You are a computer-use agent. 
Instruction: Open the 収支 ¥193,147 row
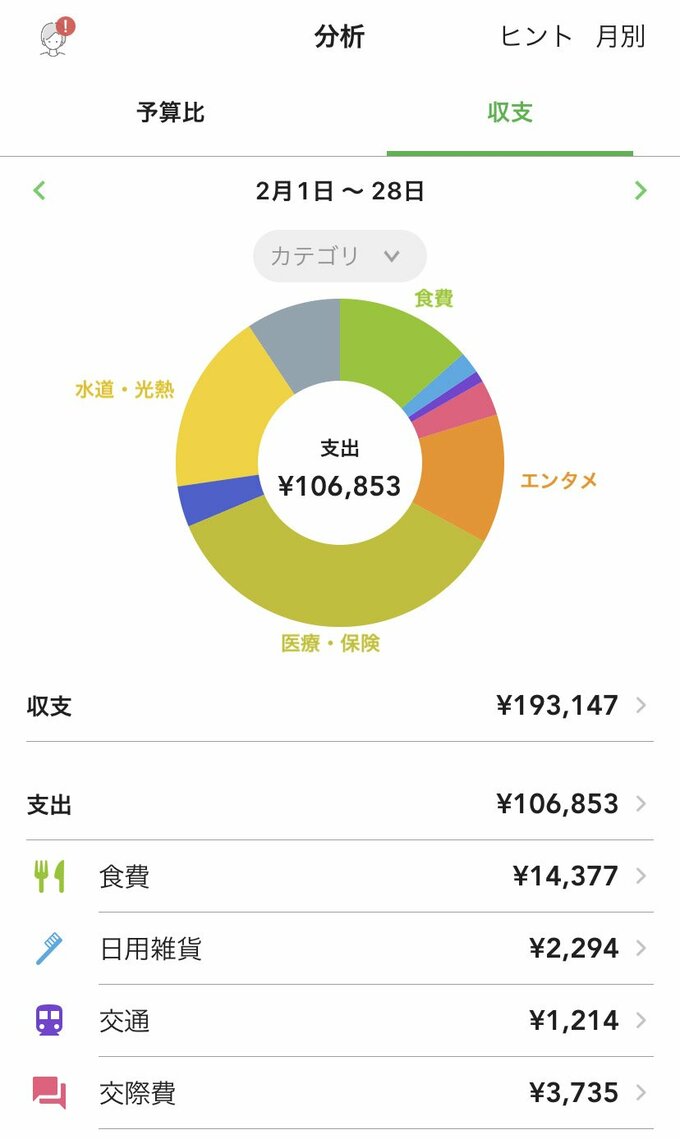point(339,706)
